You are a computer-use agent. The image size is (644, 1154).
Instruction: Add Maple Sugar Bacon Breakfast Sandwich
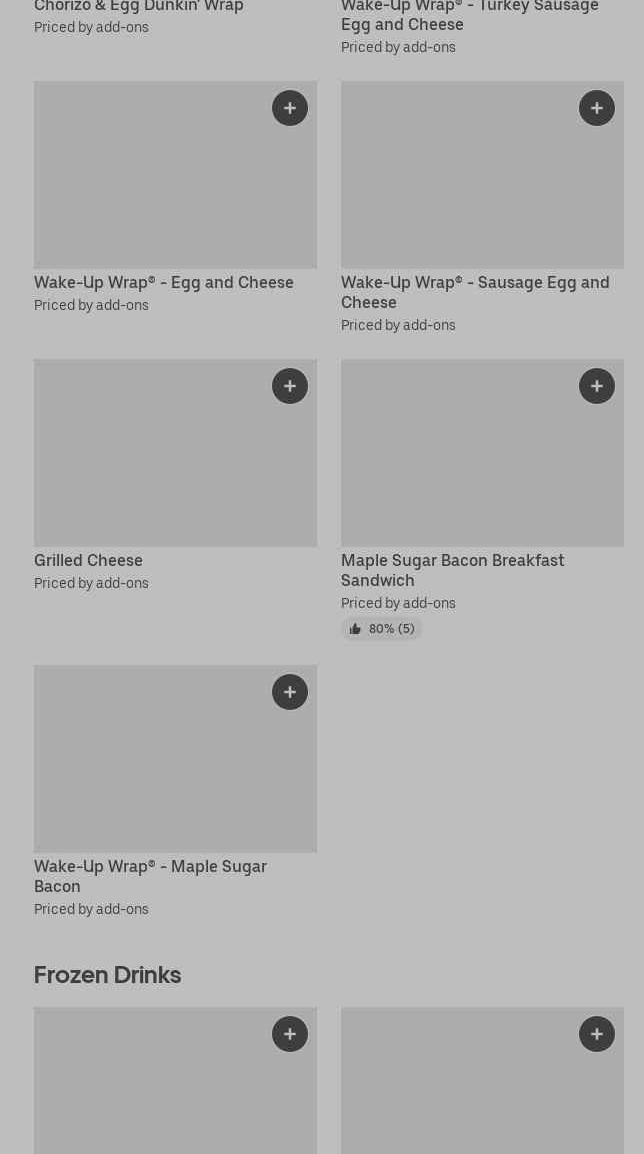[x=597, y=386]
